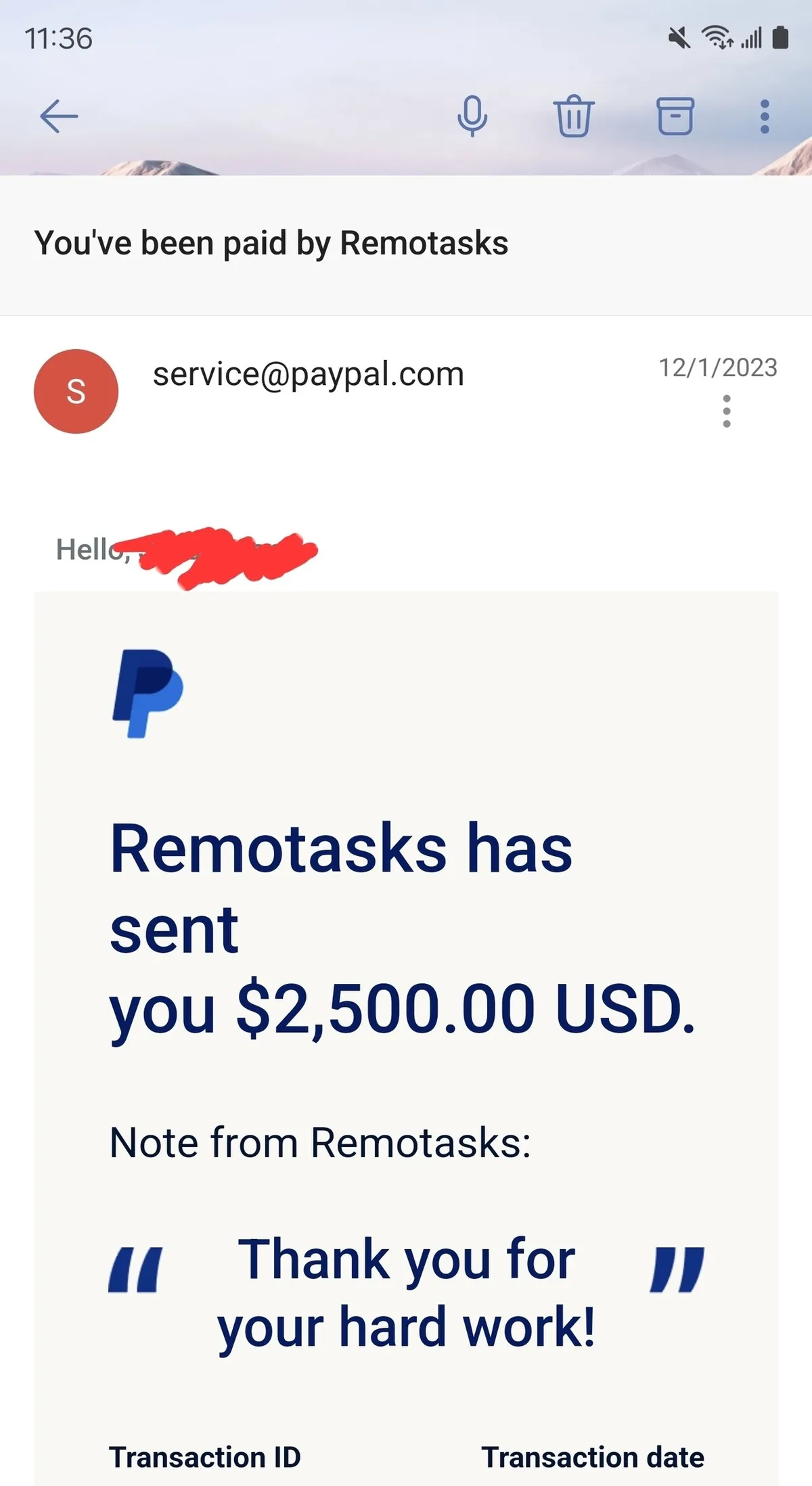
Task: Open message options below the 12/1/2023 date
Action: pyautogui.click(x=727, y=411)
